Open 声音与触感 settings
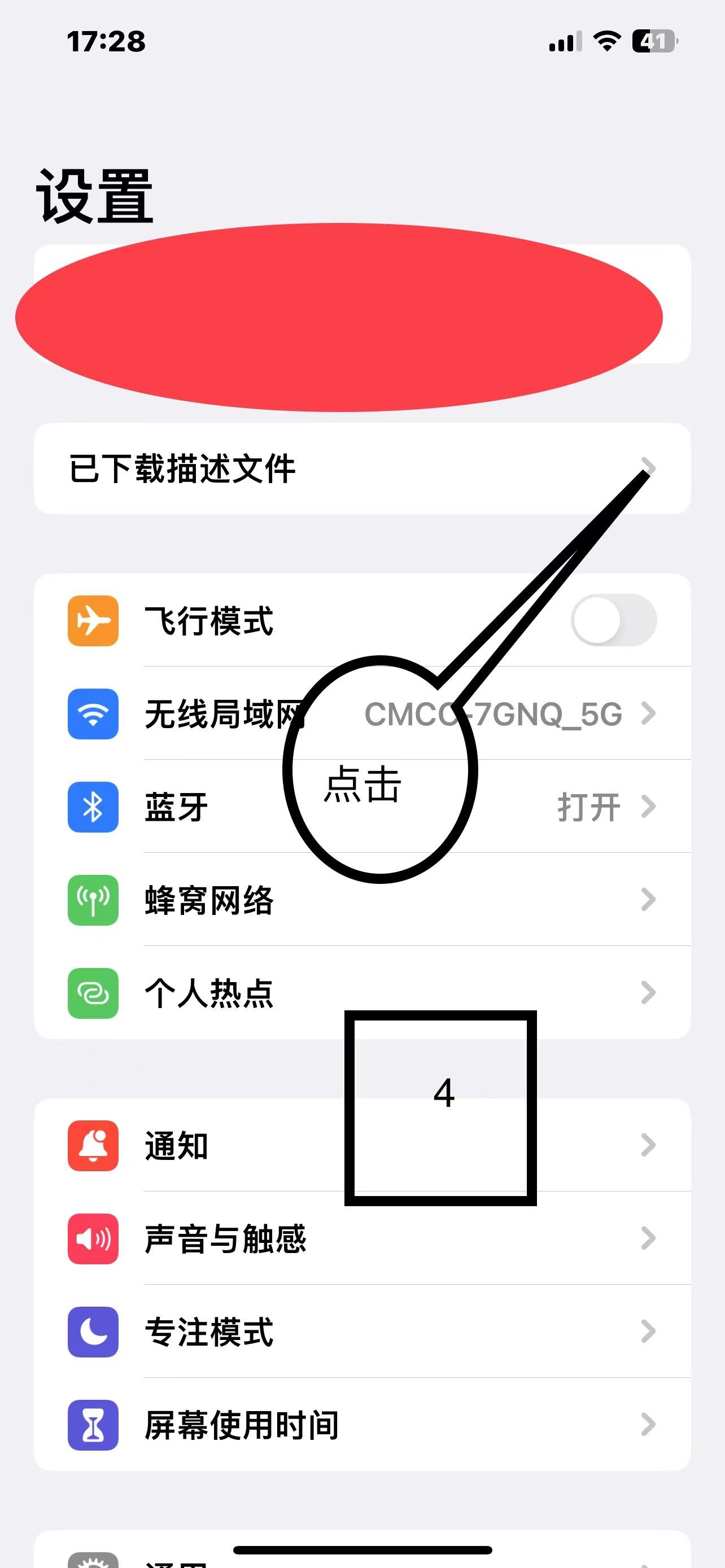 225,1239
